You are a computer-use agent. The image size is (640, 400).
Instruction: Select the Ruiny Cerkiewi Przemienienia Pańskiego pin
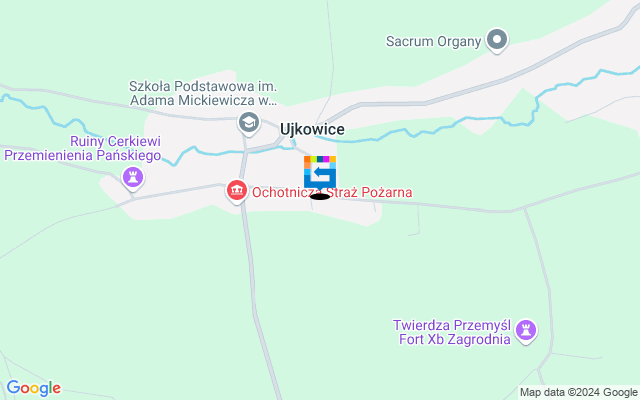click(130, 178)
